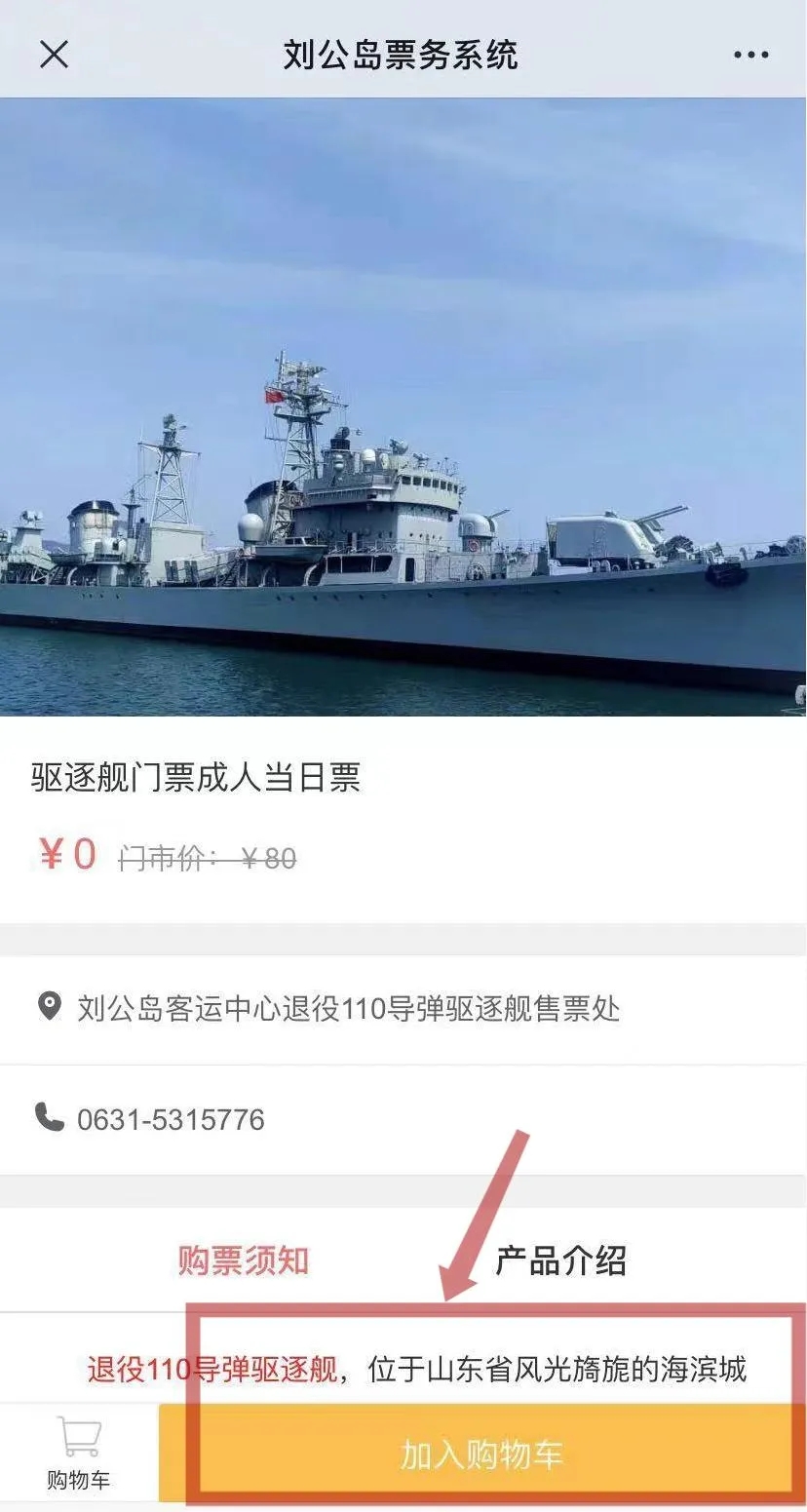This screenshot has height=1512, width=807.
Task: Open the 刘公岛客运中心 ticket office location
Action: point(348,1008)
